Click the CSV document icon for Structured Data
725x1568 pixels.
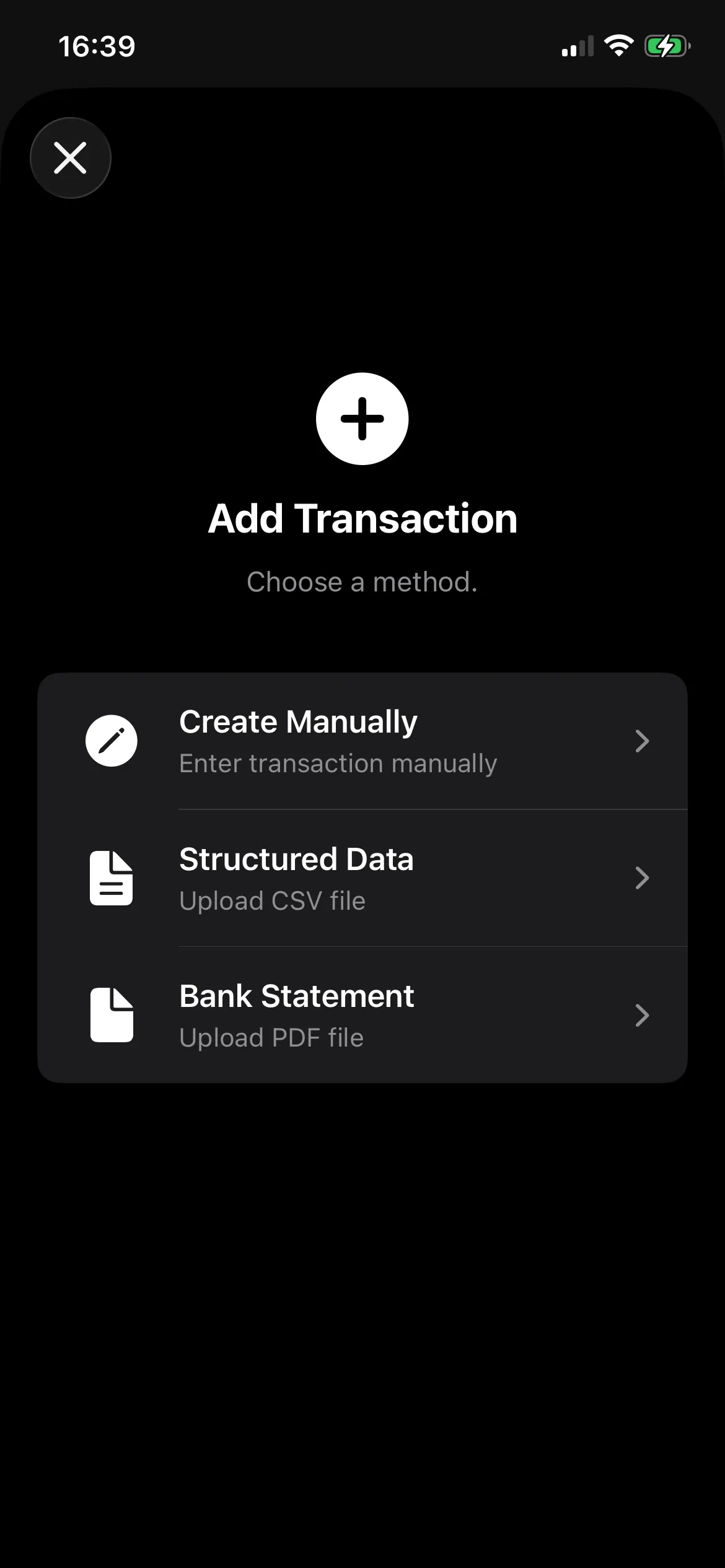pyautogui.click(x=112, y=878)
